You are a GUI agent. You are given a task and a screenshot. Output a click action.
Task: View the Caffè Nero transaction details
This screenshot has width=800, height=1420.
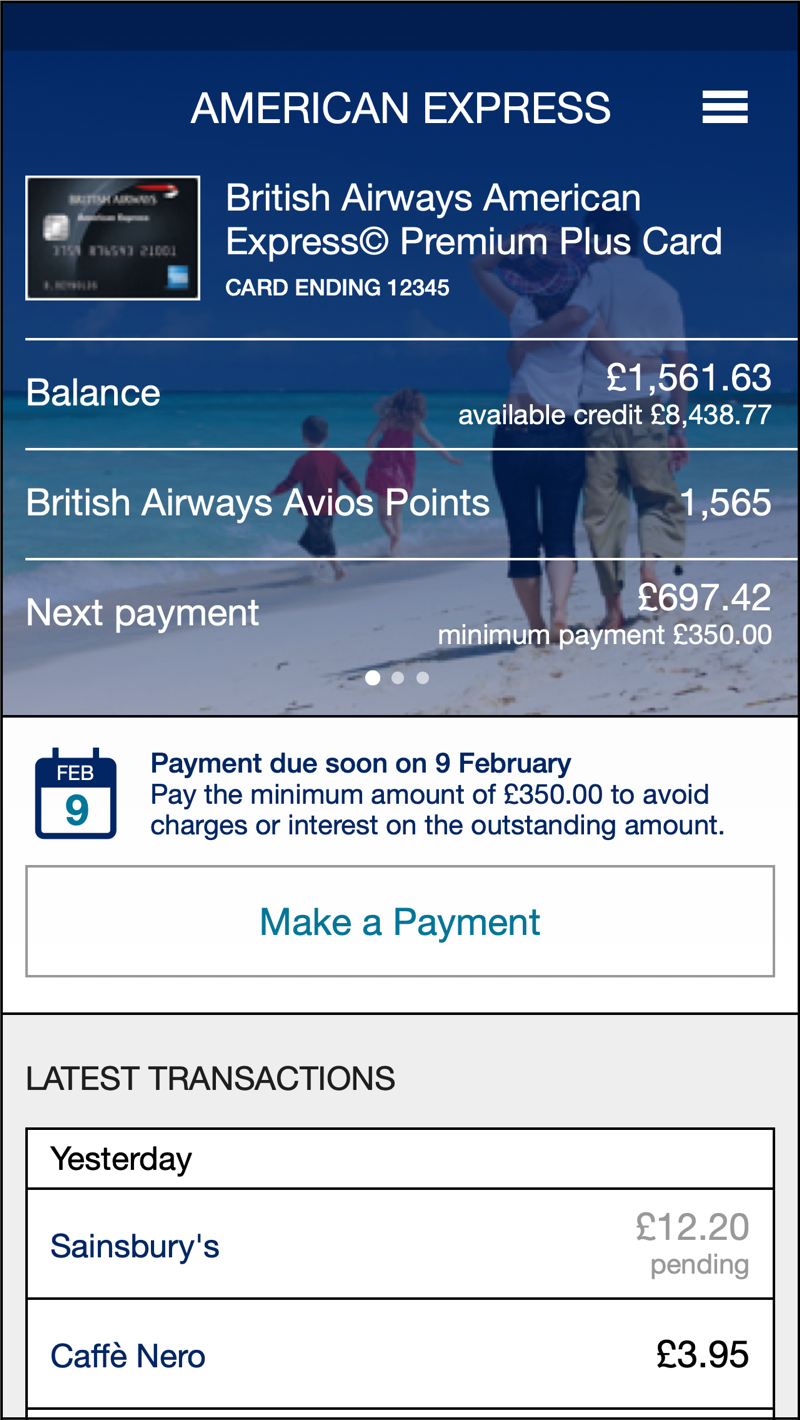click(x=400, y=1355)
